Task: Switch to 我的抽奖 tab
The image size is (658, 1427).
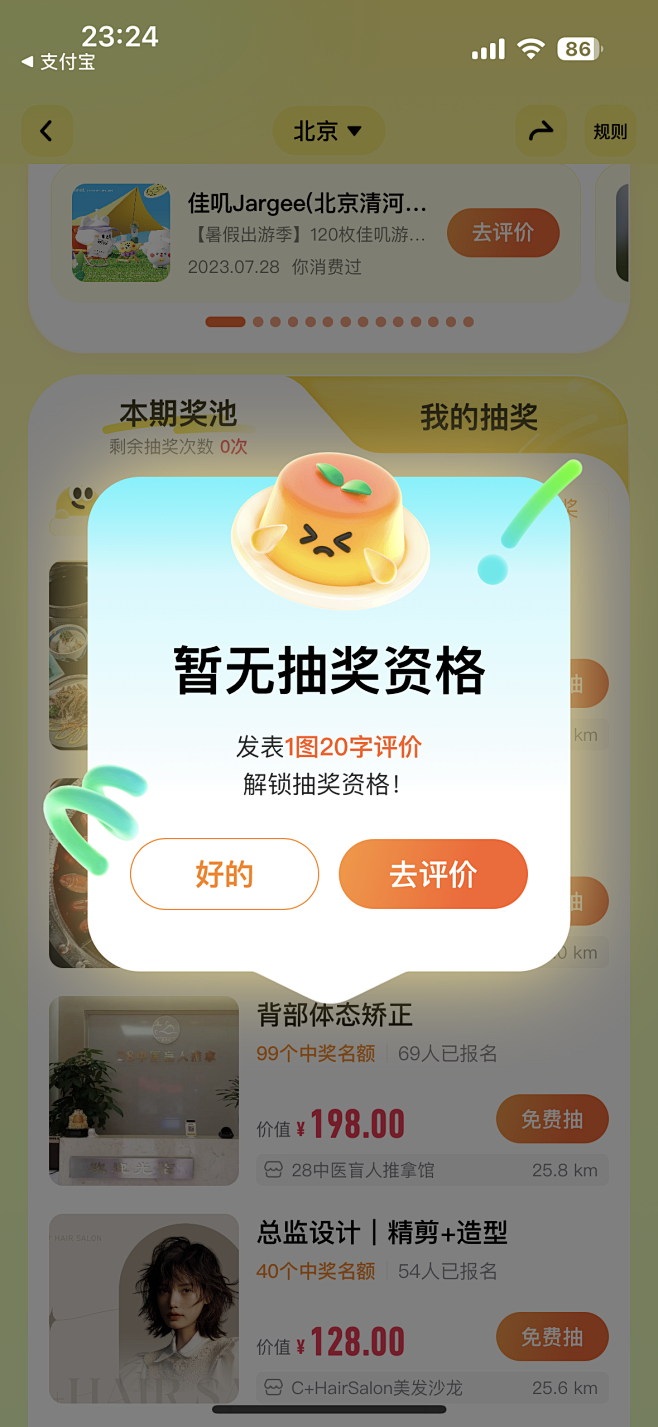Action: click(x=479, y=417)
